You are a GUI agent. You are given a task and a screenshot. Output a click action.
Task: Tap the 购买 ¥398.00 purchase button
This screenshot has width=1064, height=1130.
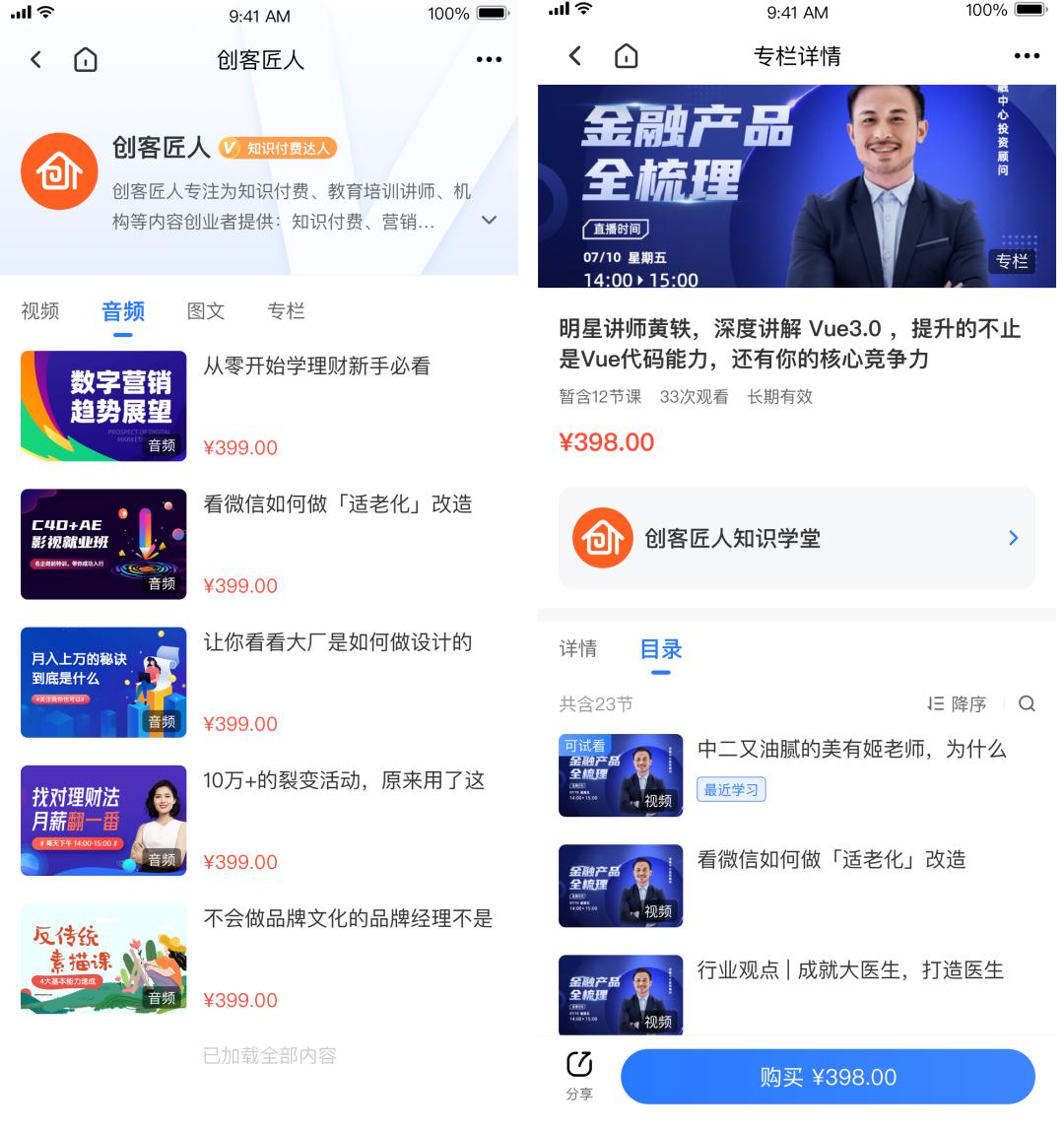click(x=828, y=1076)
